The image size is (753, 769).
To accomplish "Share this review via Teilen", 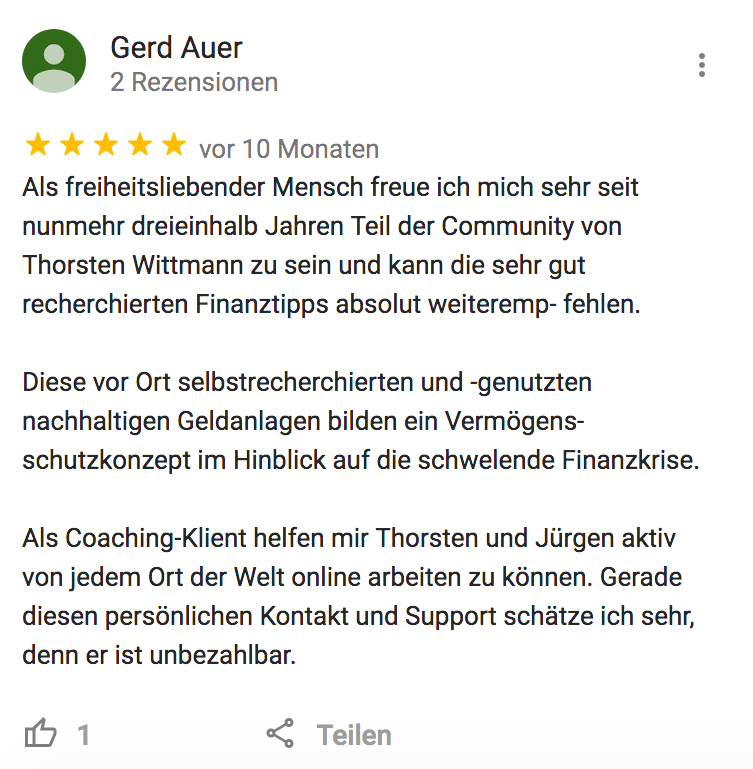I will pos(330,735).
